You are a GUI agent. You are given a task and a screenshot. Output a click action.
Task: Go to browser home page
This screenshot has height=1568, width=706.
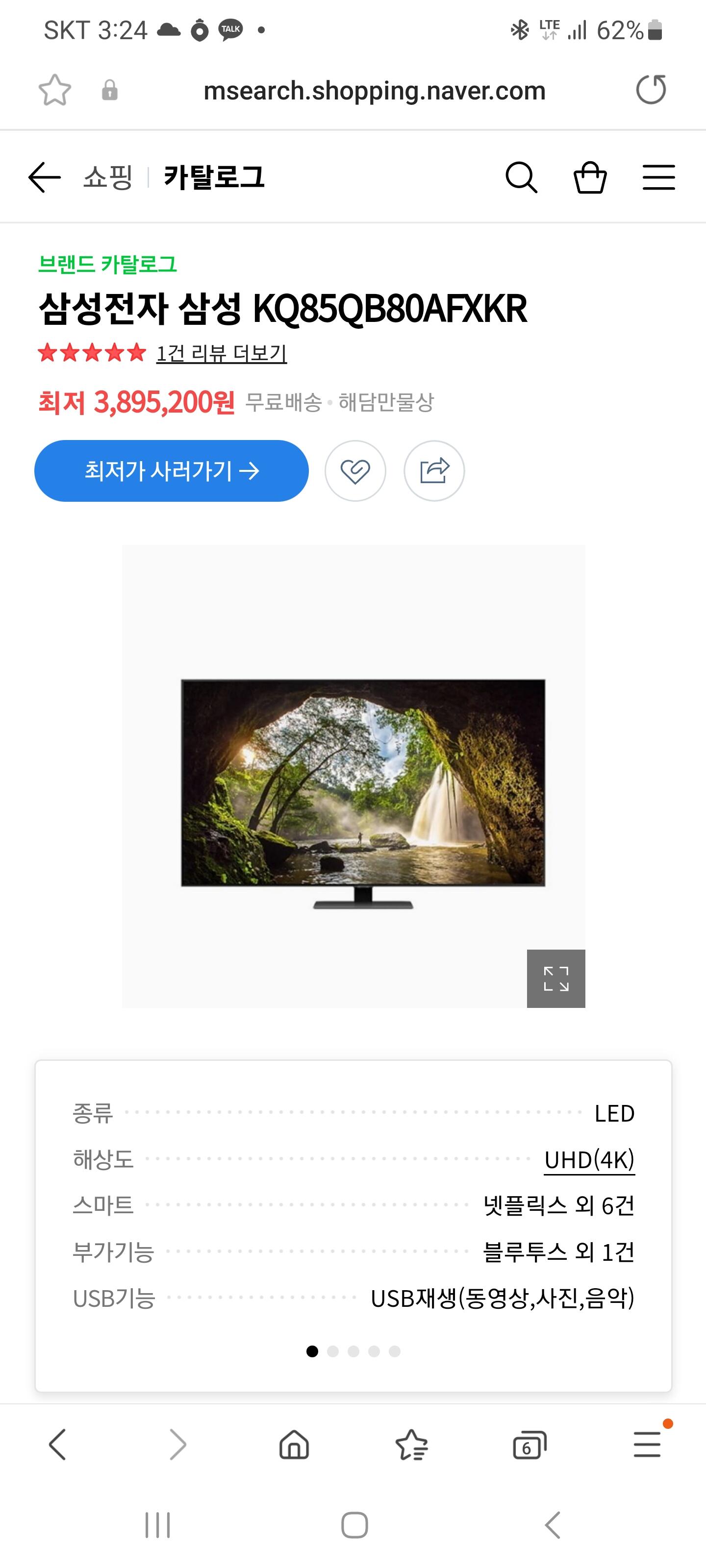coord(294,1445)
